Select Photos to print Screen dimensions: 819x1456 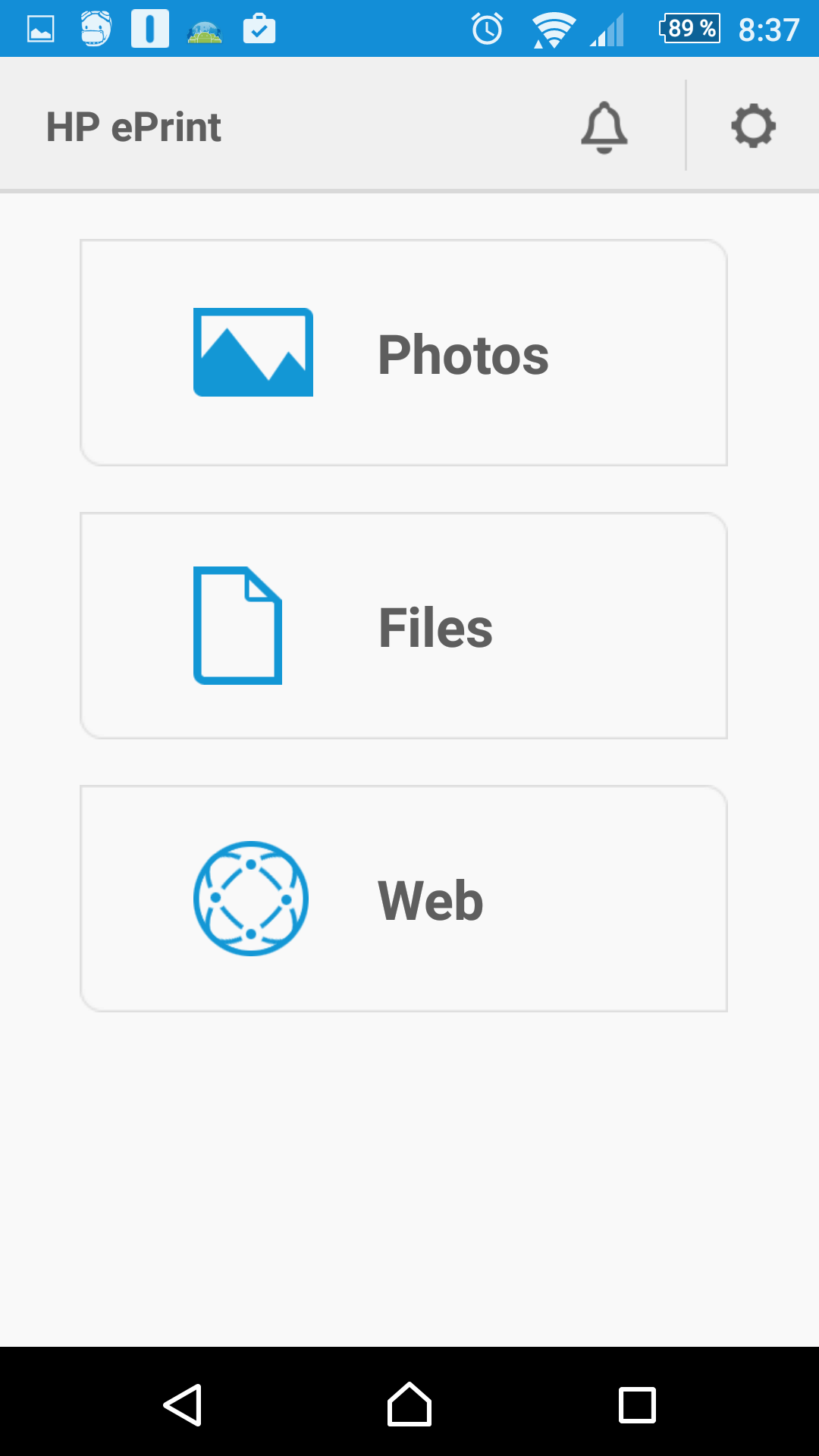click(403, 353)
